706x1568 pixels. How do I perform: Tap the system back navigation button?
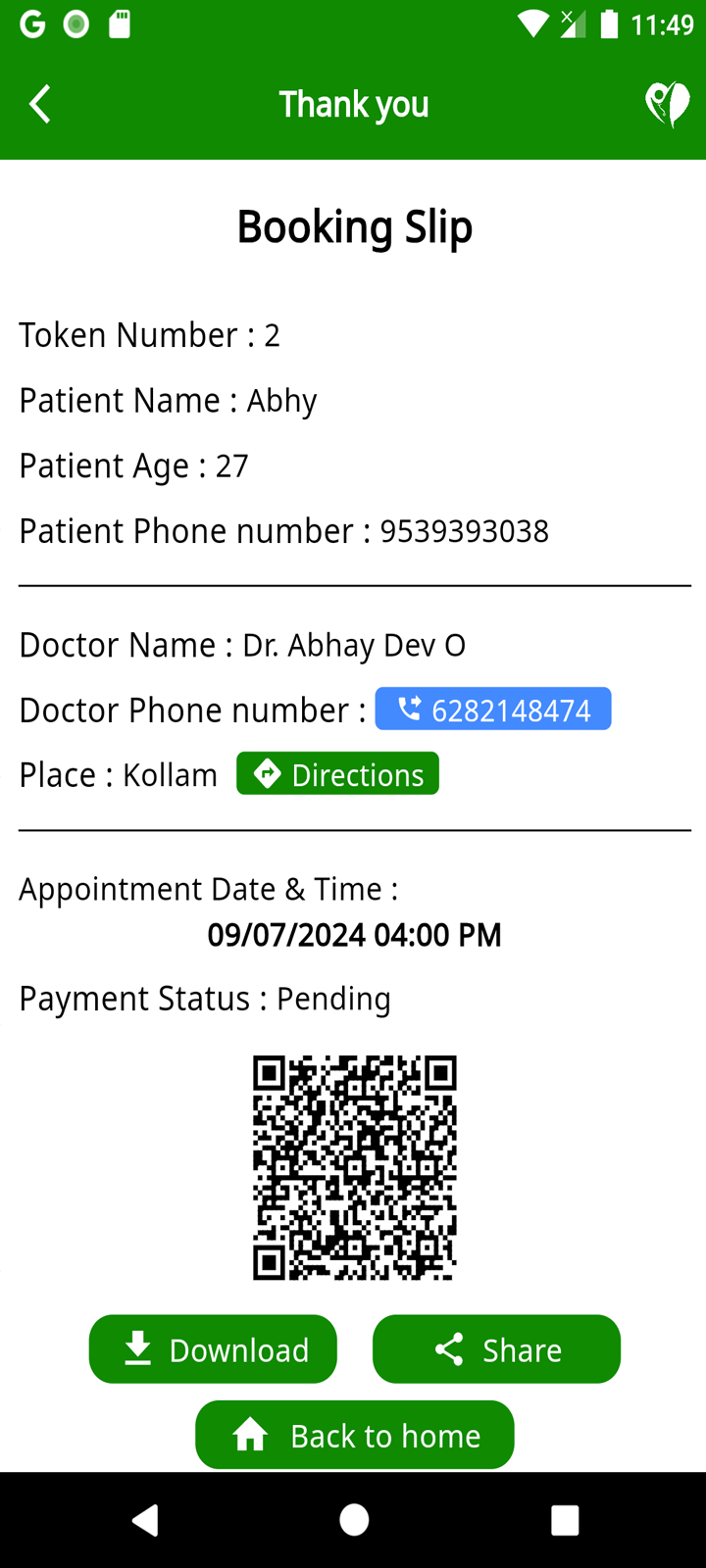[x=145, y=1520]
